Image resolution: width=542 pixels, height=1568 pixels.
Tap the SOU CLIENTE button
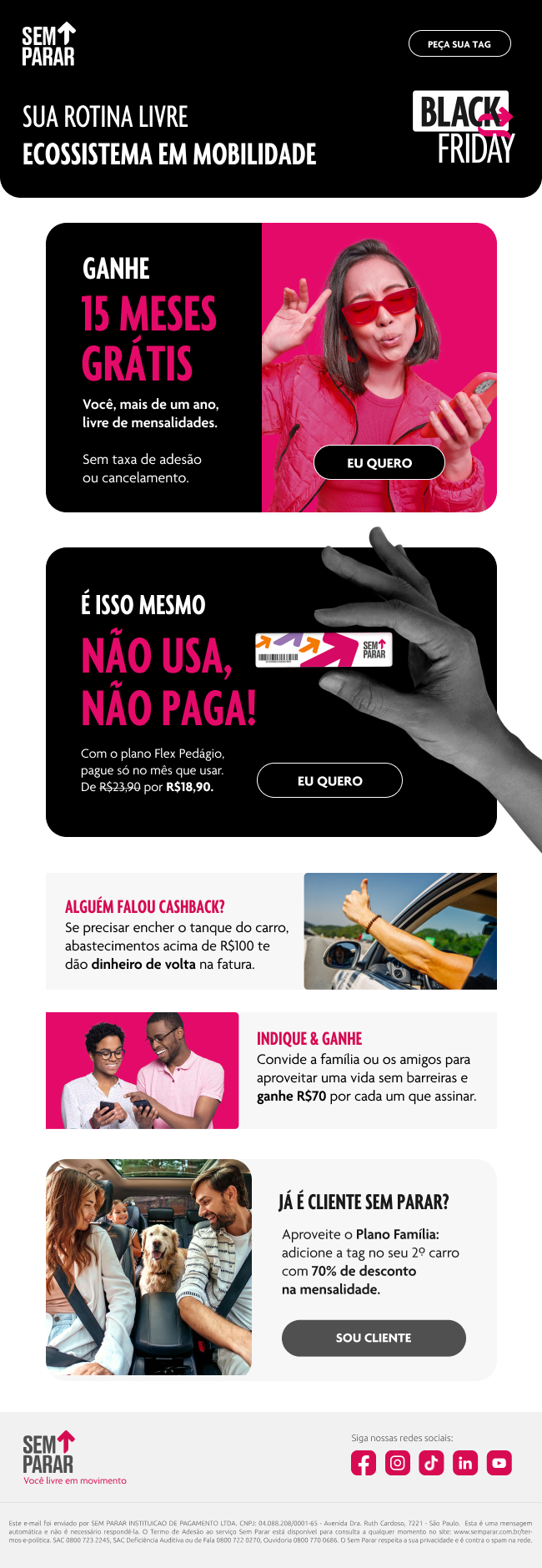(374, 1338)
